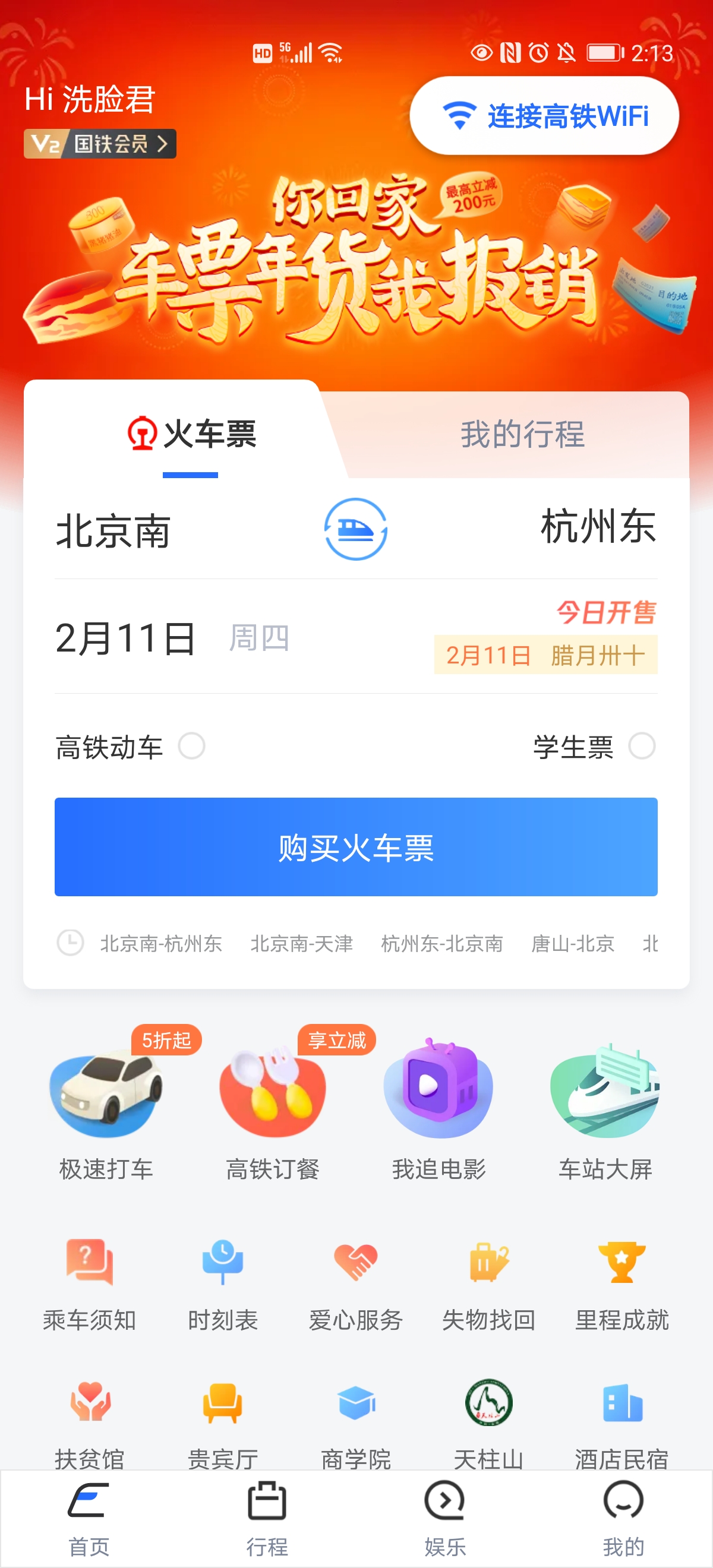Choose recent route 北京南-天津
The width and height of the screenshot is (713, 1568).
[x=301, y=944]
